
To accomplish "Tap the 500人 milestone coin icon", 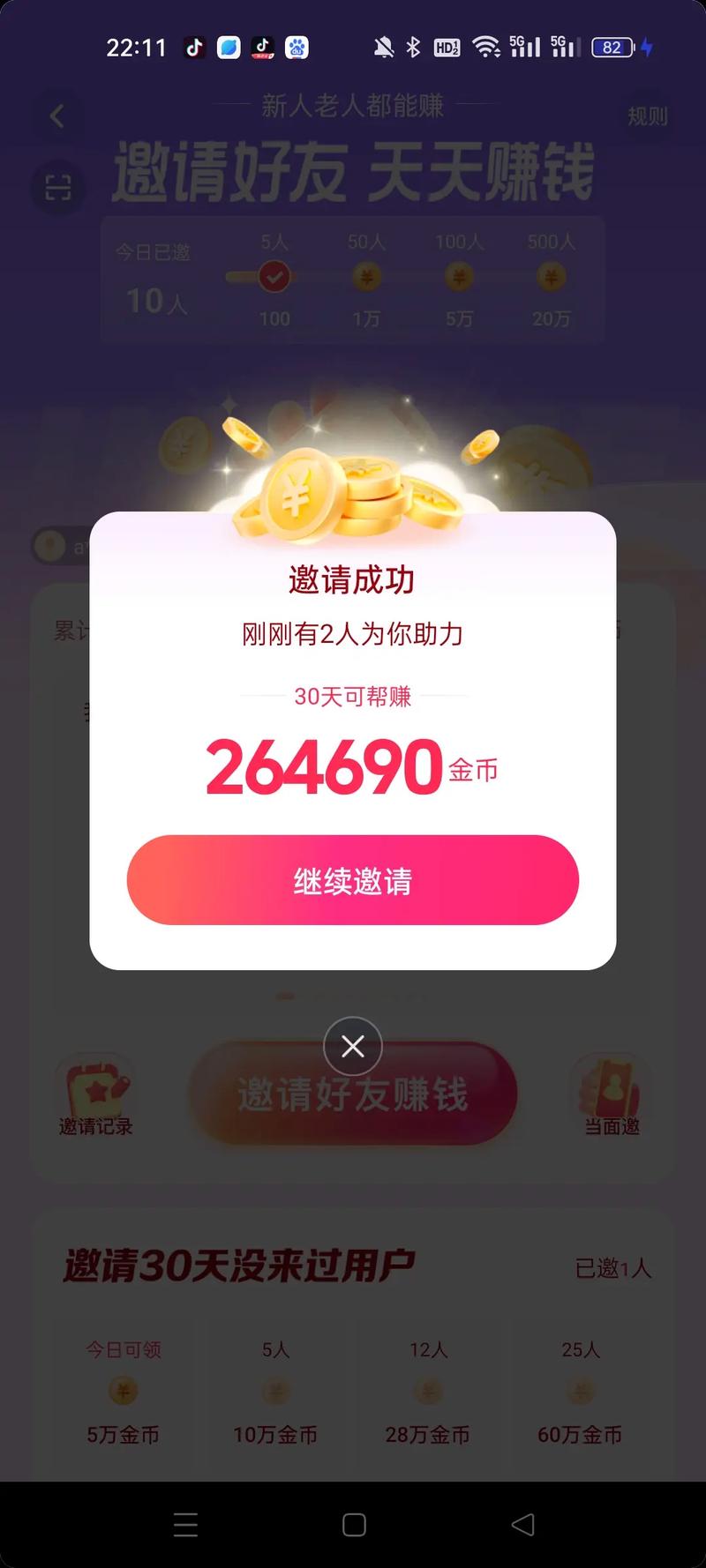I will coord(549,276).
